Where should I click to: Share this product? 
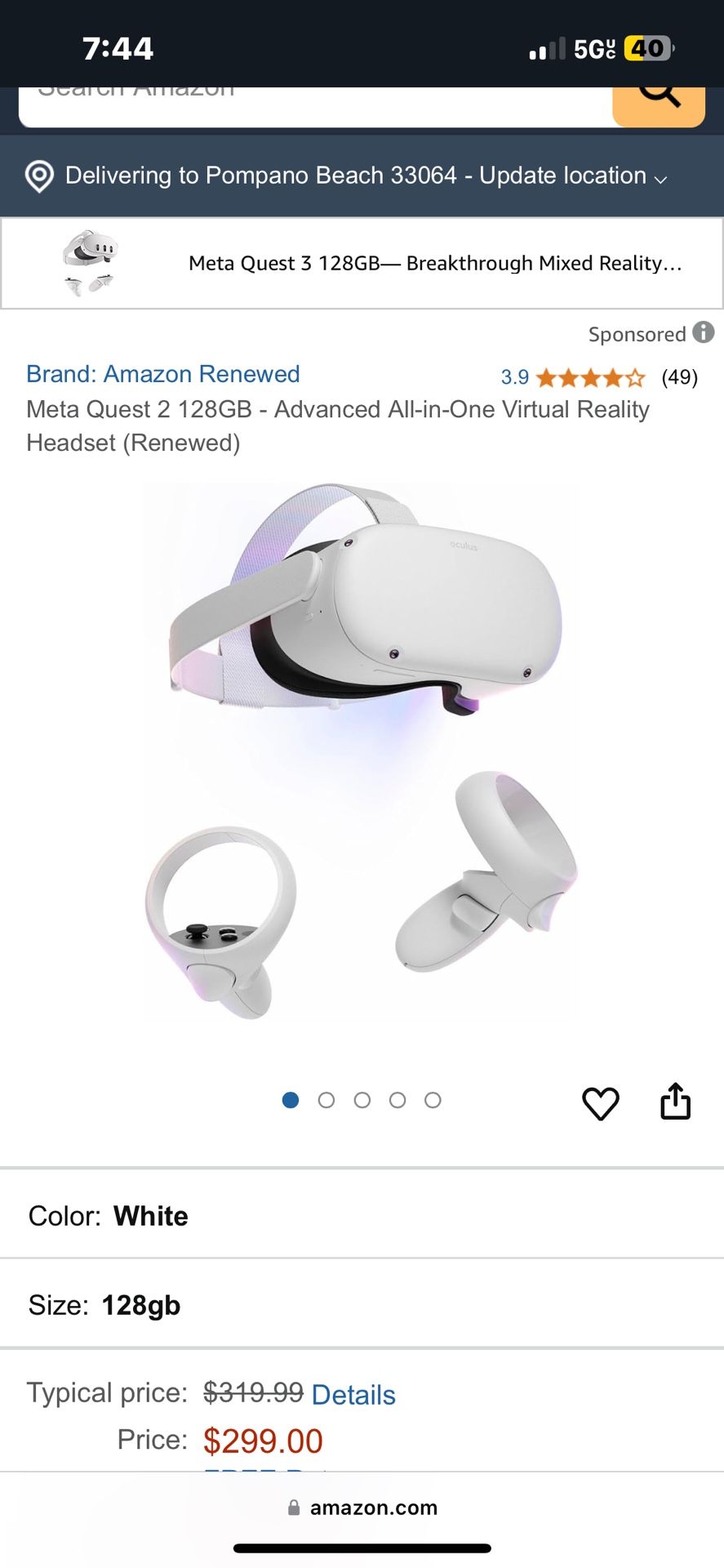click(675, 1102)
